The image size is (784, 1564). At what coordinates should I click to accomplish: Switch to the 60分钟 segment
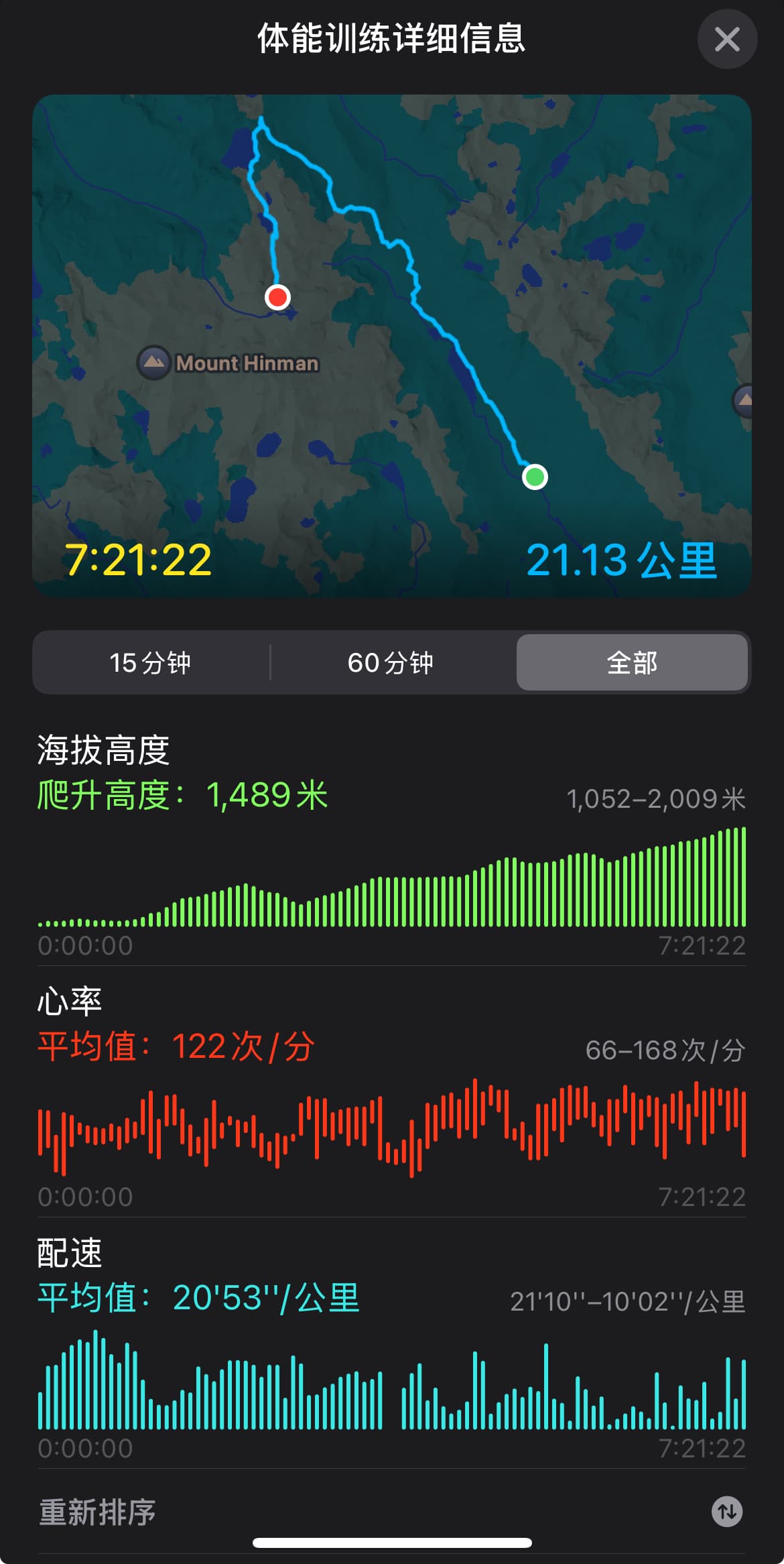[x=391, y=662]
